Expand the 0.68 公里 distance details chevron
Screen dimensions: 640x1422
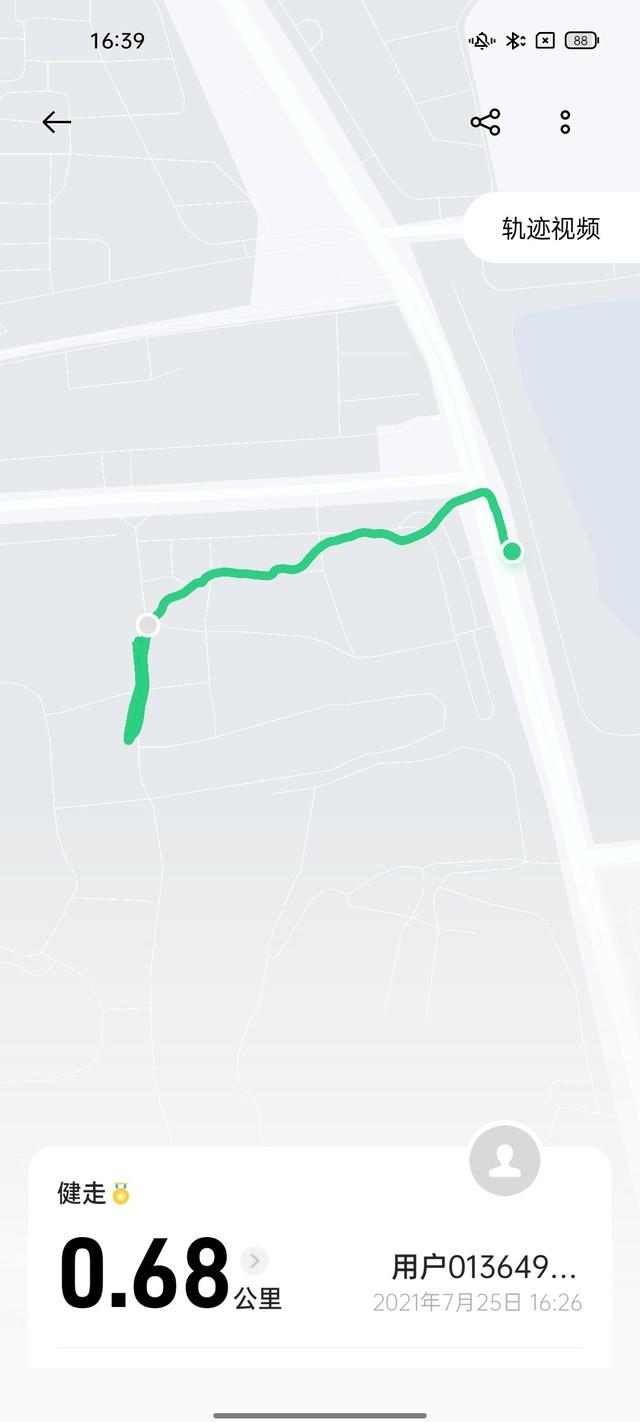coord(255,1259)
